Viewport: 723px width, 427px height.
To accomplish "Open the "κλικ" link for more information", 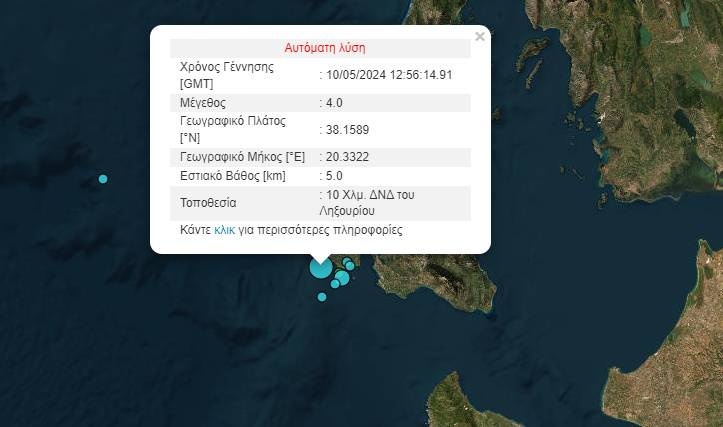I will tap(224, 229).
